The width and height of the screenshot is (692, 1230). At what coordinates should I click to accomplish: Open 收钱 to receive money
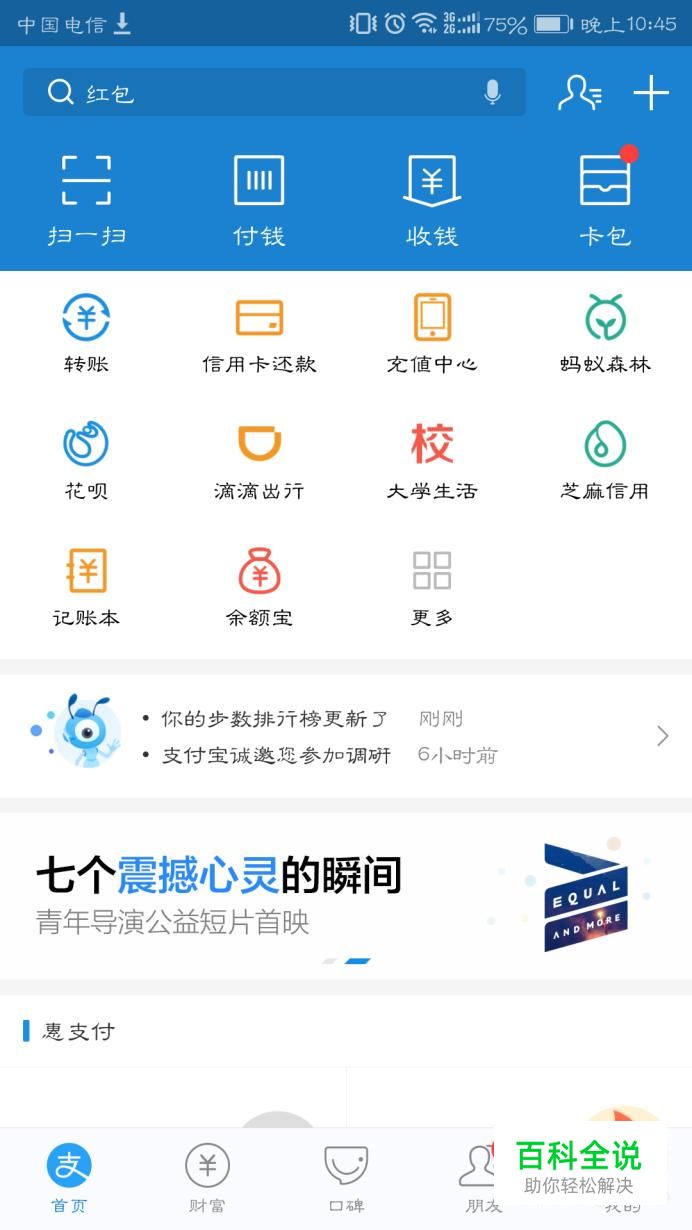tap(432, 198)
